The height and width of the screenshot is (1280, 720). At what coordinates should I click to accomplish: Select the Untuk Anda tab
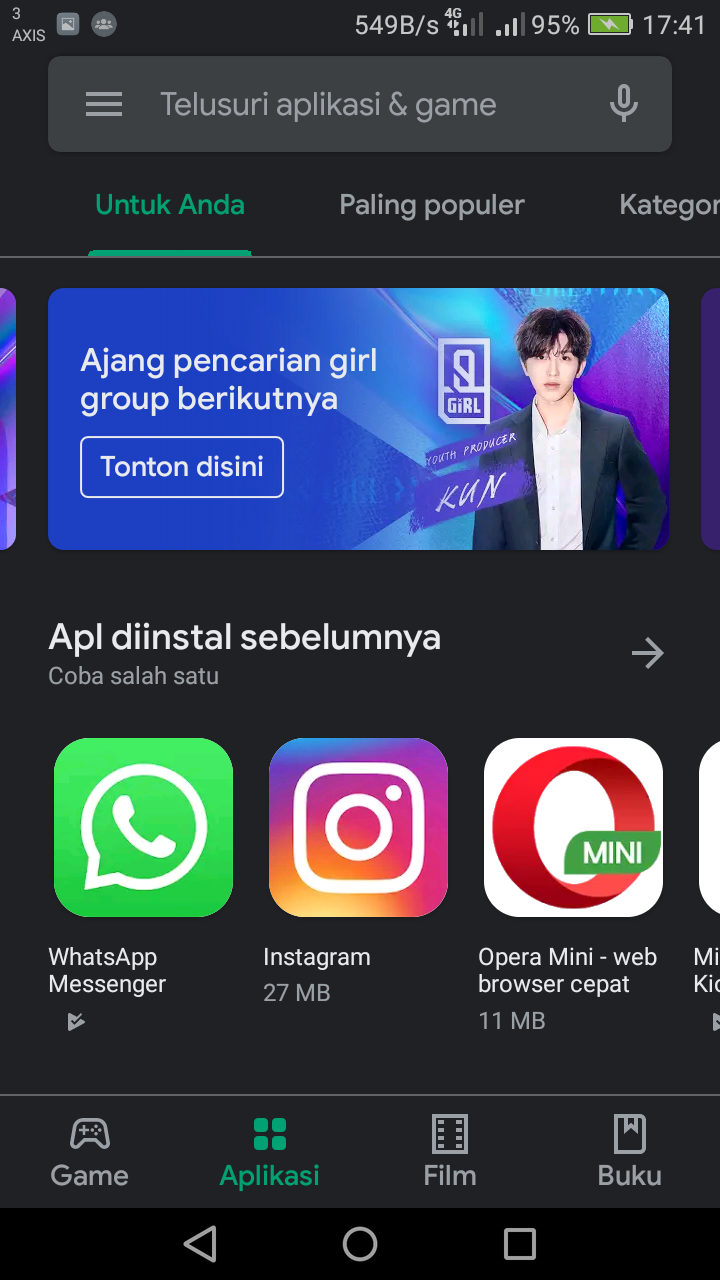pyautogui.click(x=170, y=205)
